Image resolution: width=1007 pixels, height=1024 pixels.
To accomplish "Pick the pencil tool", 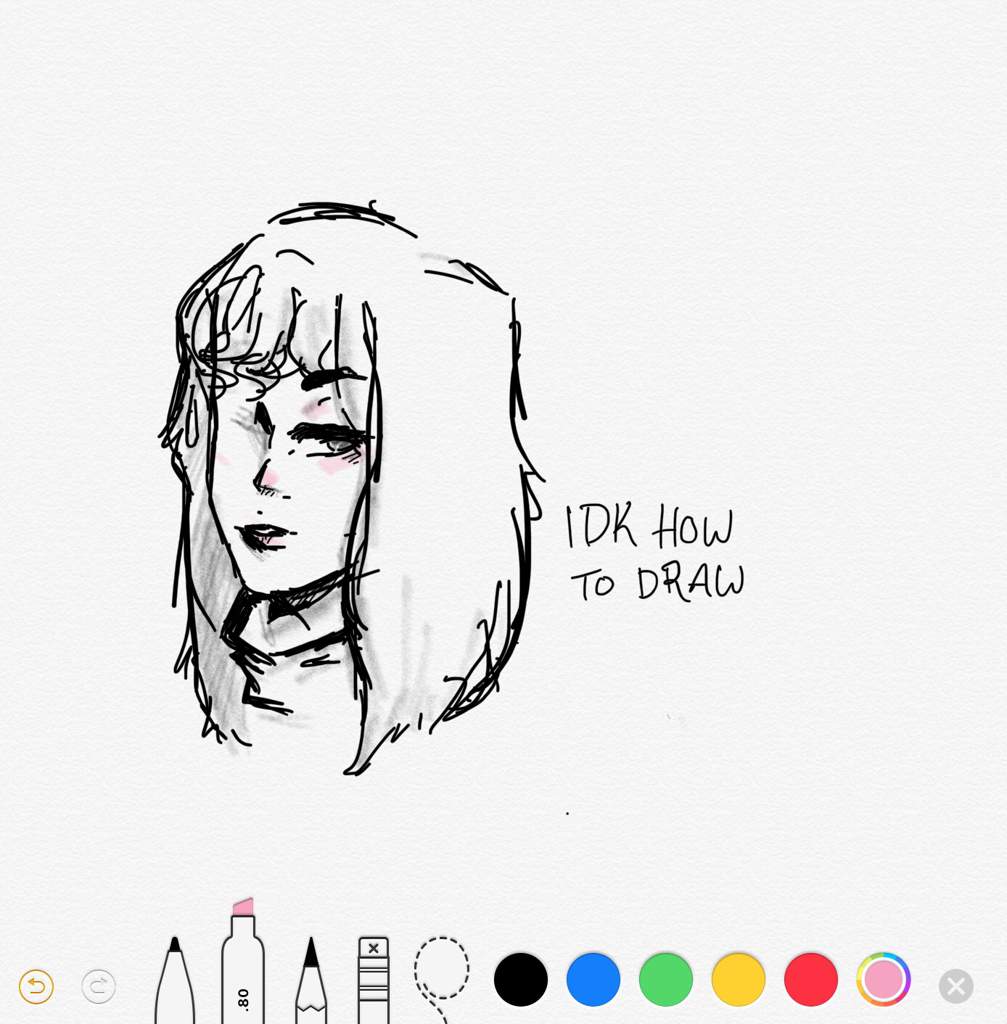I will click(310, 982).
